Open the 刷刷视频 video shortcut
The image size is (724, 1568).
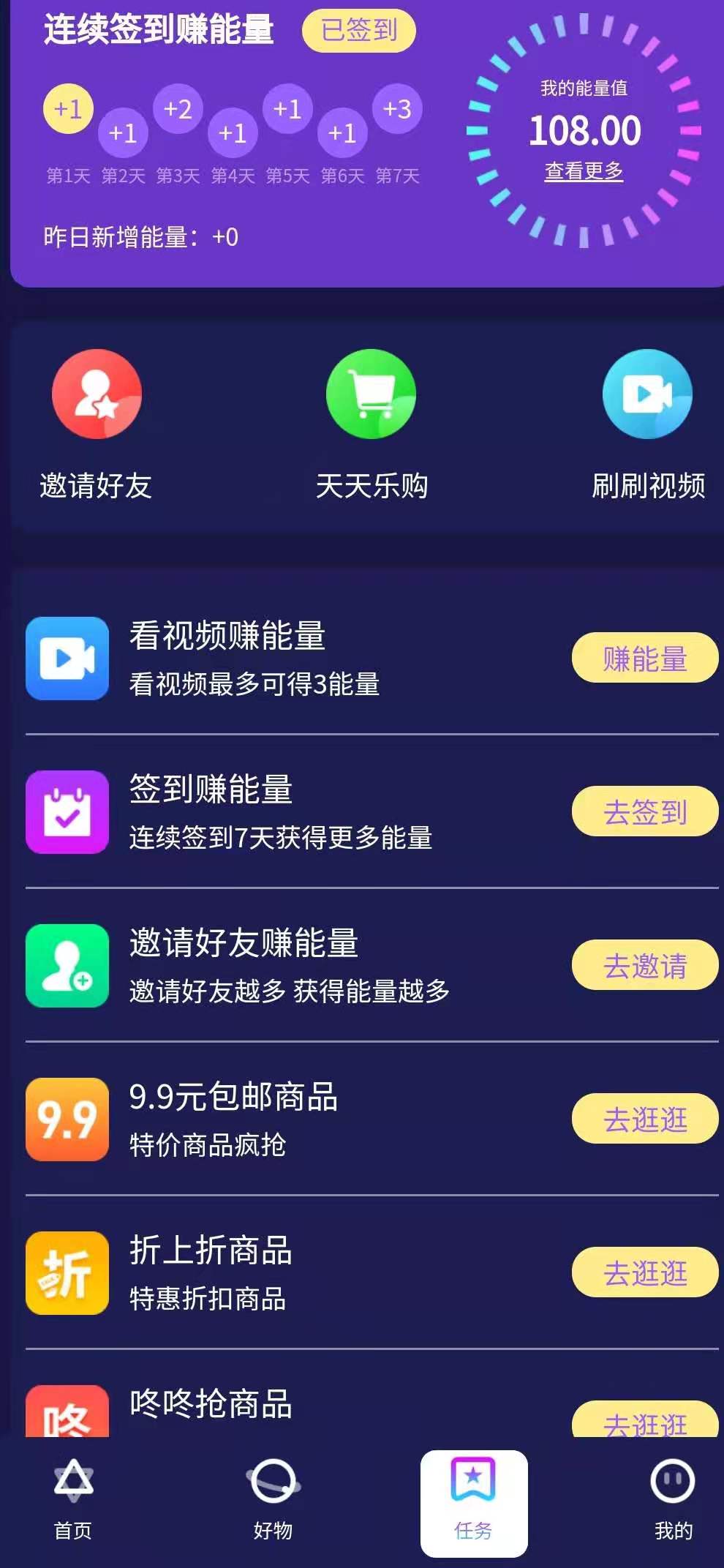click(x=648, y=424)
